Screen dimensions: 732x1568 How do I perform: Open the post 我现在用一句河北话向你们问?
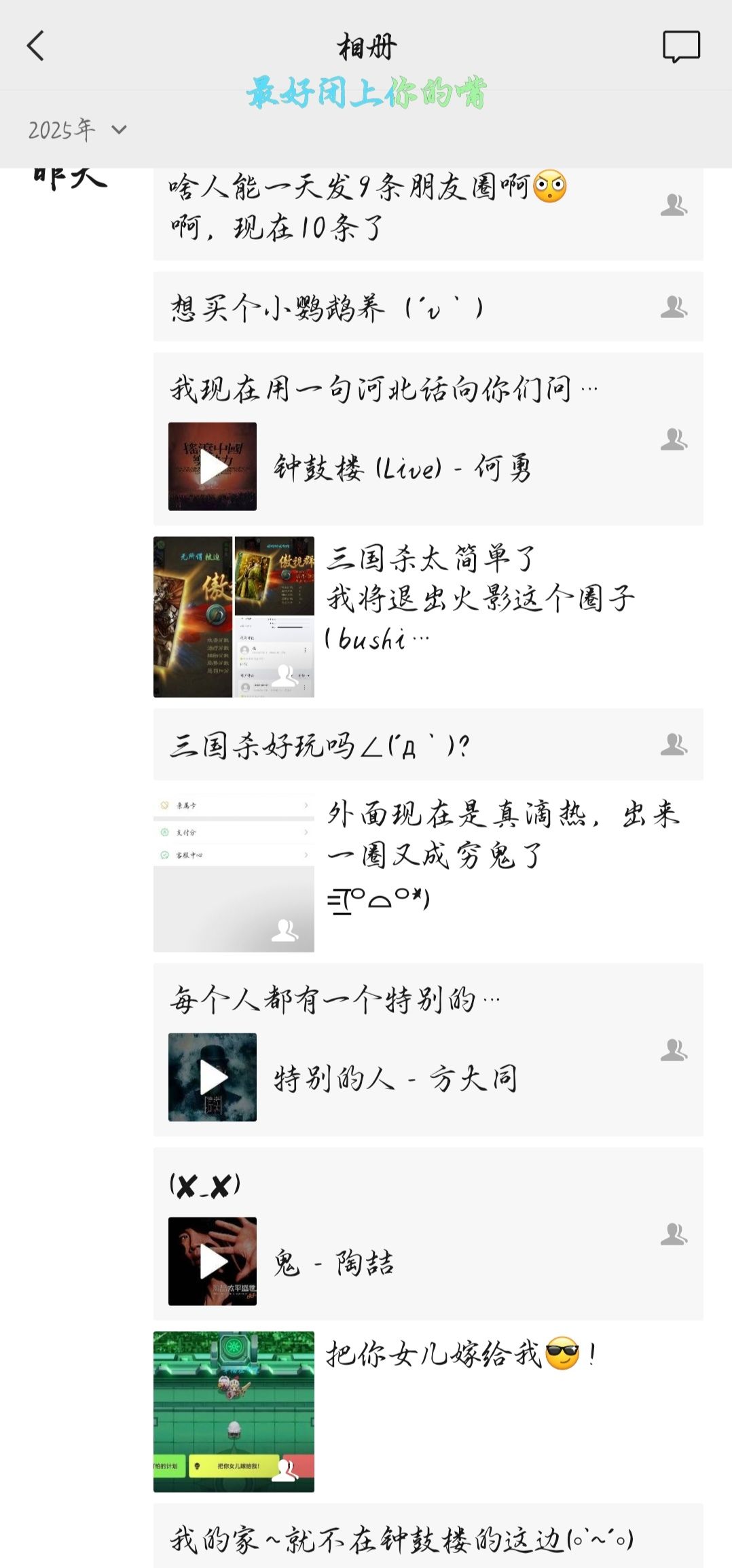380,390
